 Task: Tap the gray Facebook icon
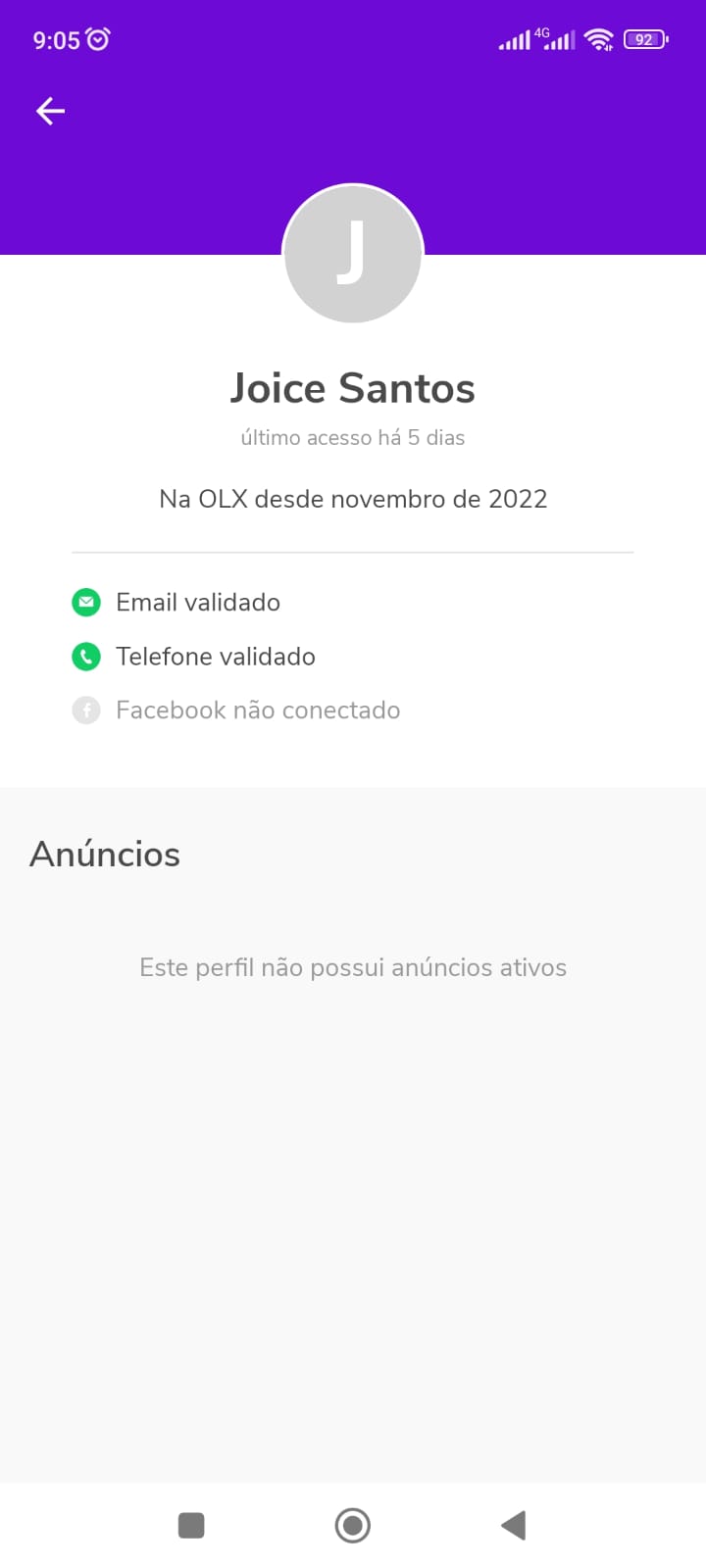pyautogui.click(x=86, y=710)
